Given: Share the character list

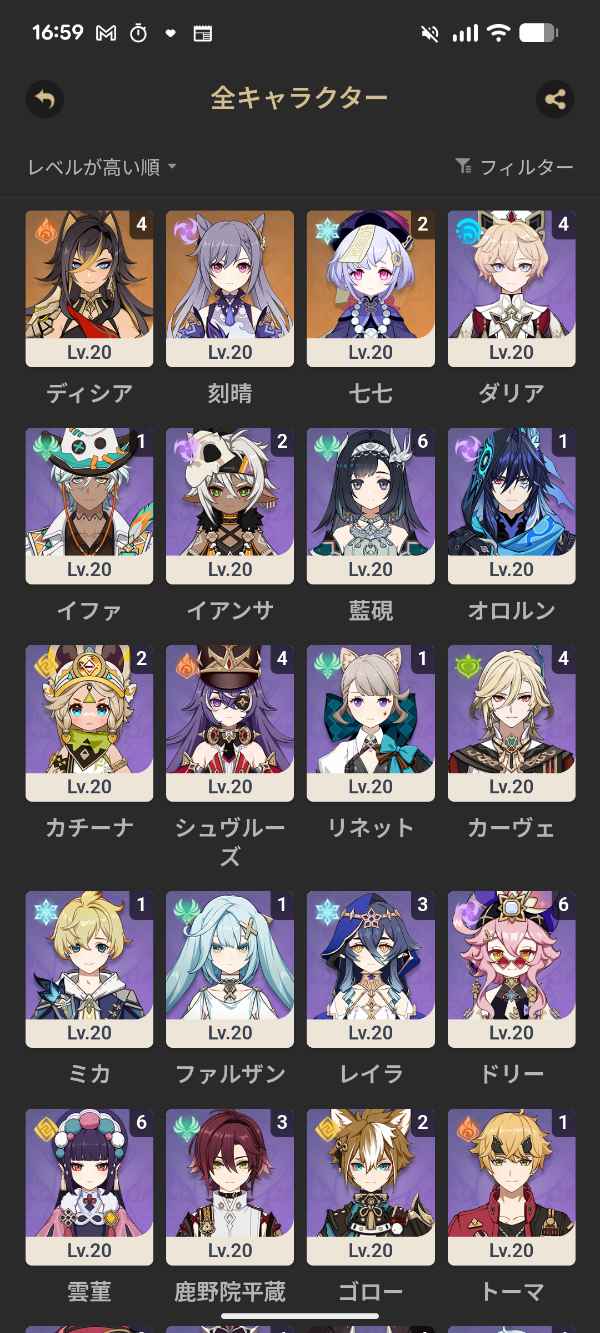Looking at the screenshot, I should pyautogui.click(x=555, y=99).
